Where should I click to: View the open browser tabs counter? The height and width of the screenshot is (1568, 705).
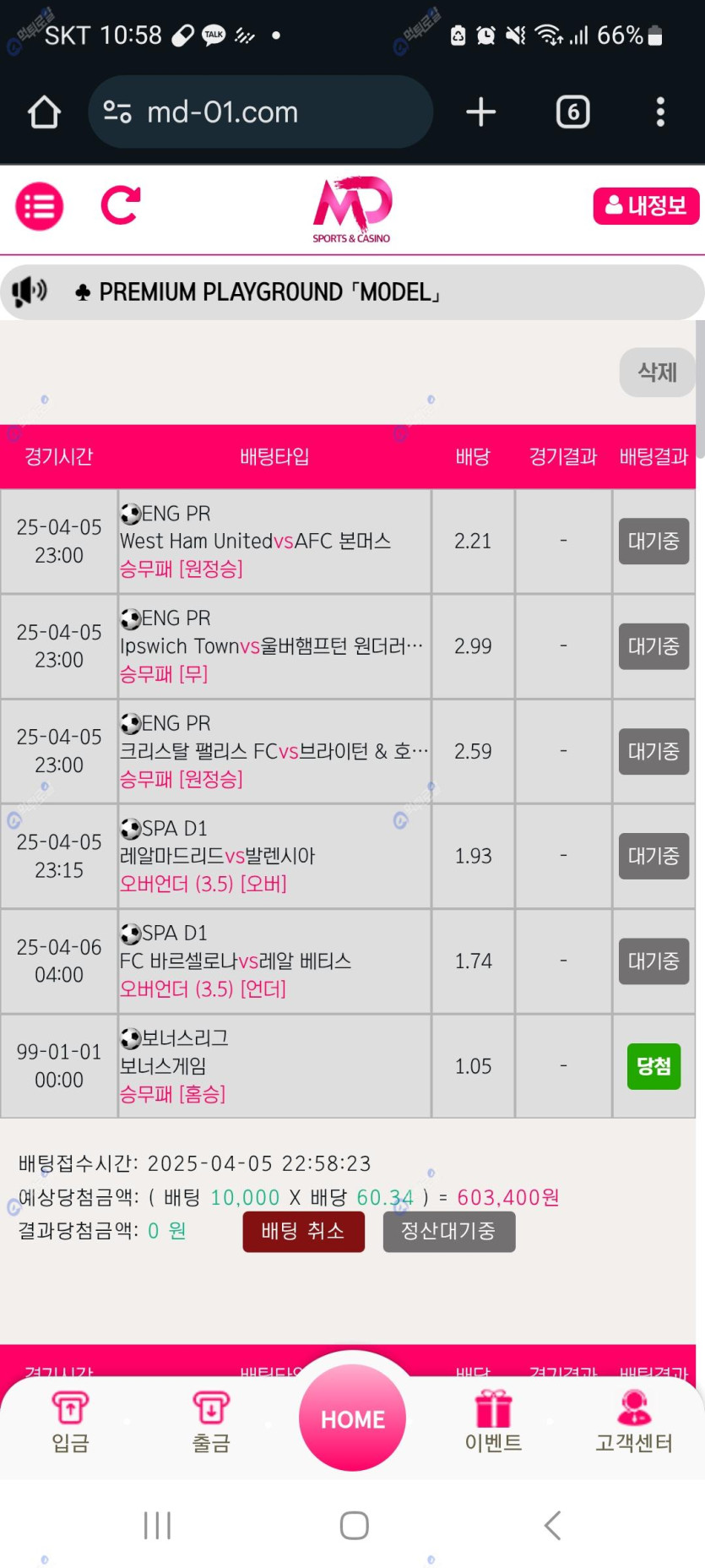point(572,112)
